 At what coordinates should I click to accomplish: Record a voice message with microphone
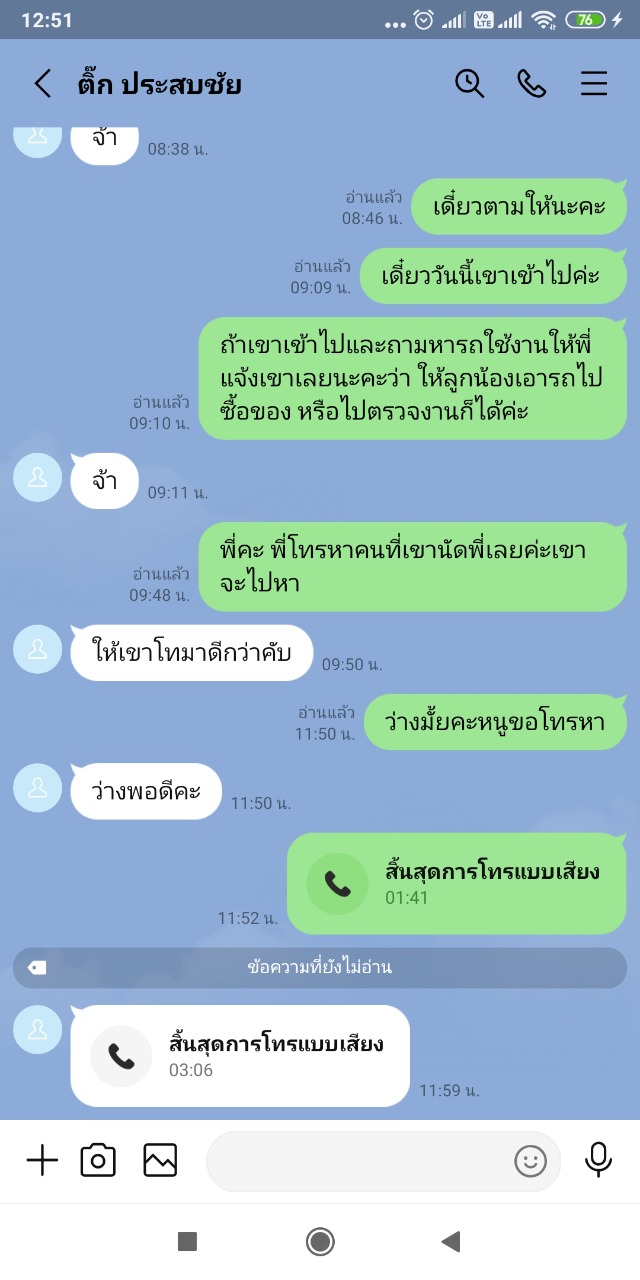[598, 1160]
